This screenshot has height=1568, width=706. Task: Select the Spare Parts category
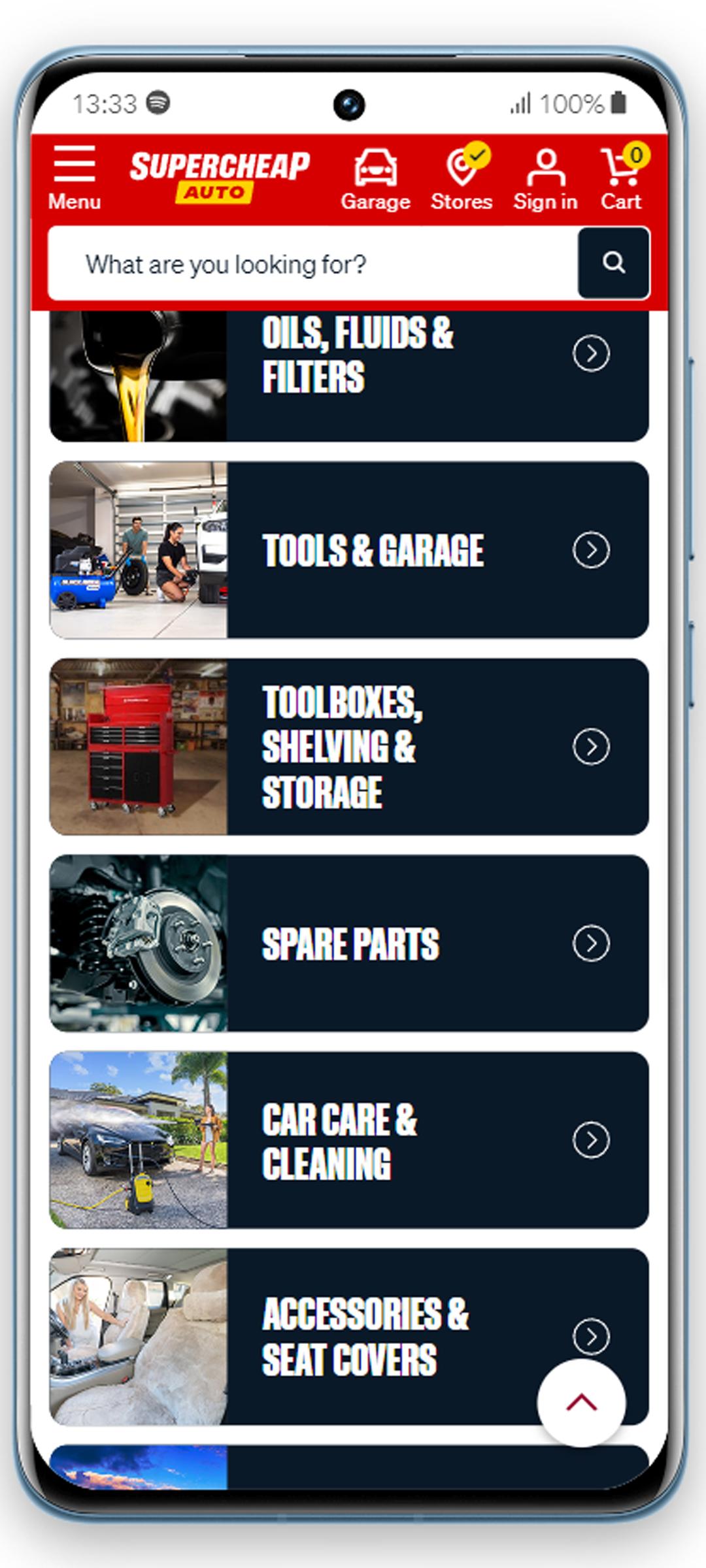pos(349,943)
